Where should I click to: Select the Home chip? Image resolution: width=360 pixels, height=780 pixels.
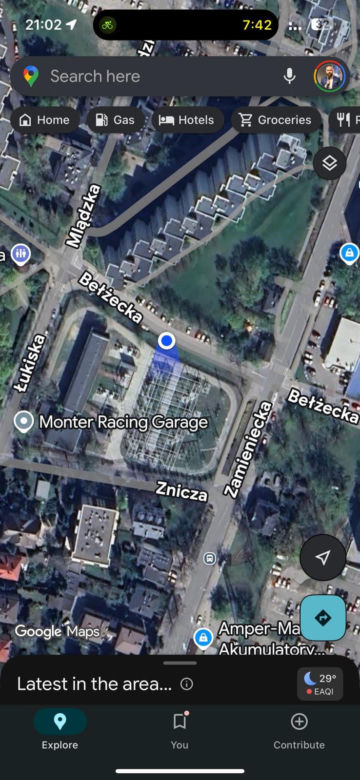pyautogui.click(x=45, y=120)
